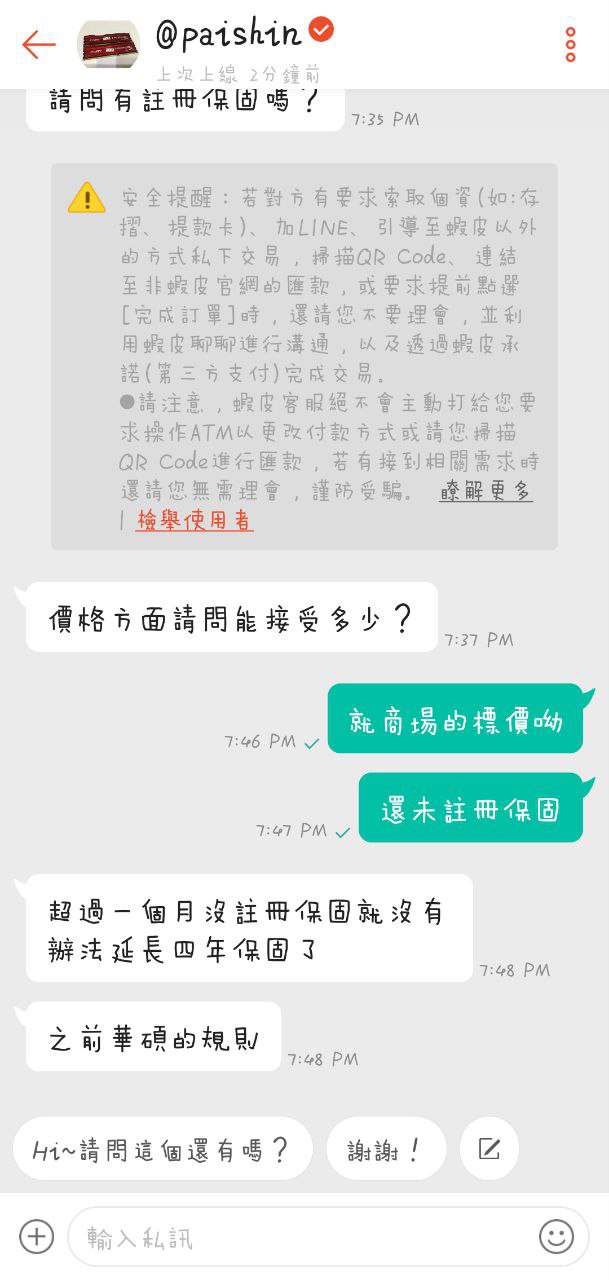Open the 瞭解更多 link
This screenshot has height=1280, width=609.
click(485, 492)
